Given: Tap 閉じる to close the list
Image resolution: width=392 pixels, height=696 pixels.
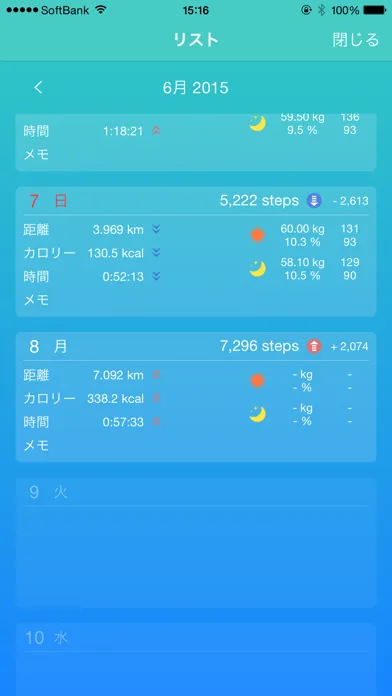Looking at the screenshot, I should [x=356, y=40].
